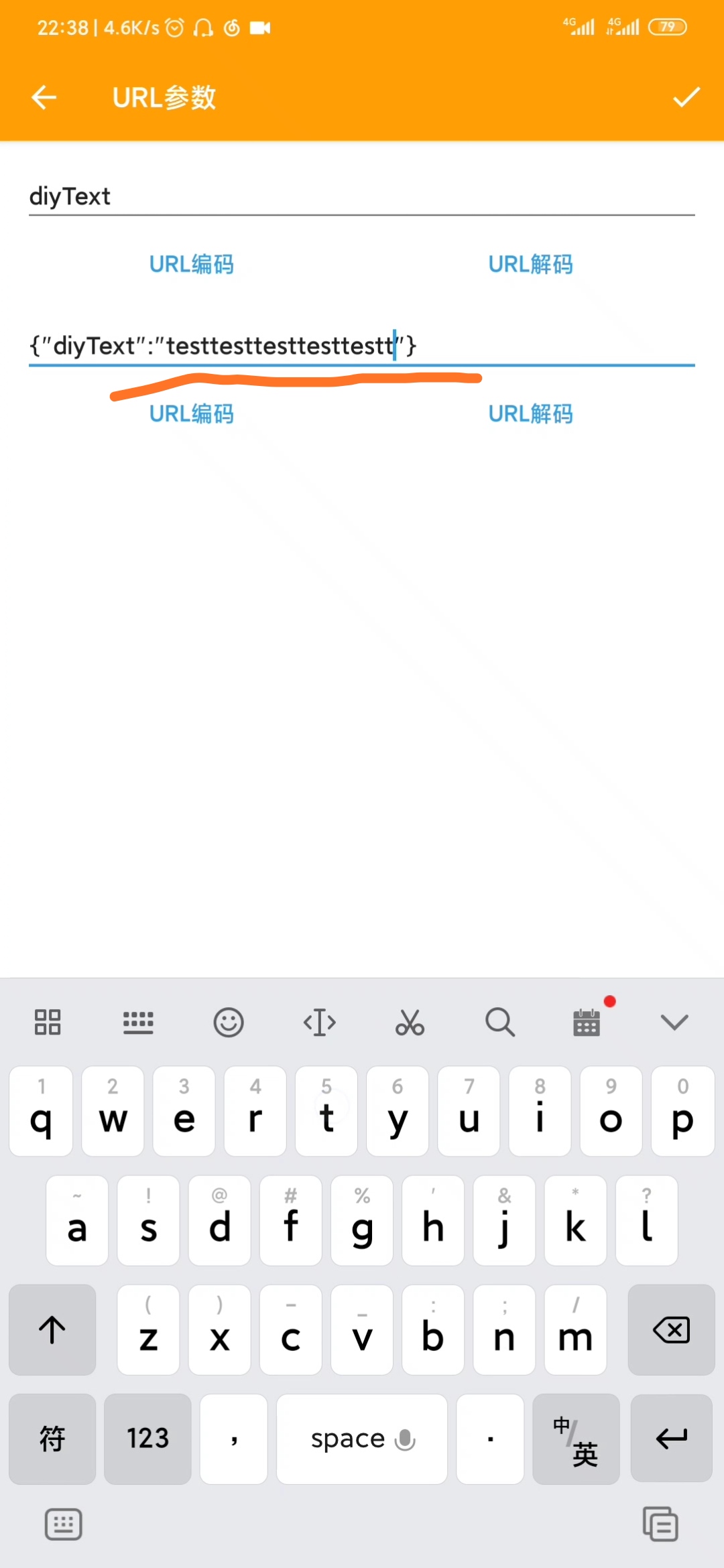The height and width of the screenshot is (1568, 724).
Task: Tap URL编码 below the JSON field
Action: click(x=192, y=414)
